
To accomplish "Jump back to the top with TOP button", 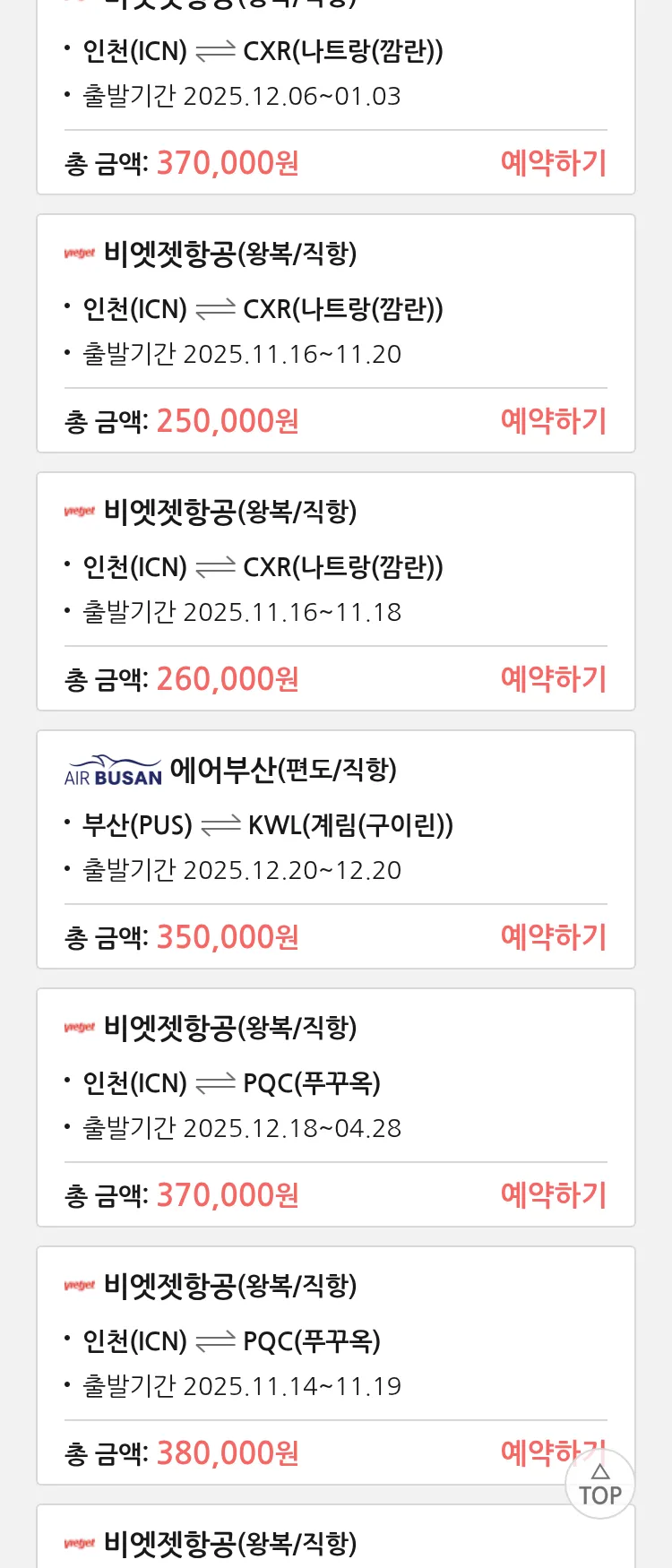I will [599, 1484].
